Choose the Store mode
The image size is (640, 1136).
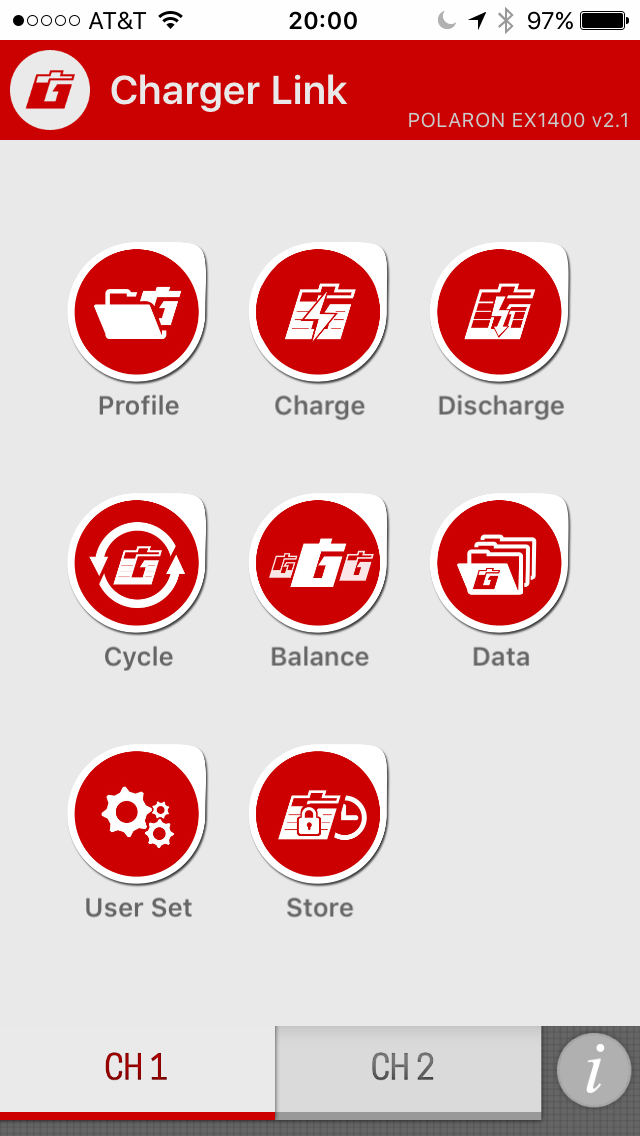tap(318, 814)
